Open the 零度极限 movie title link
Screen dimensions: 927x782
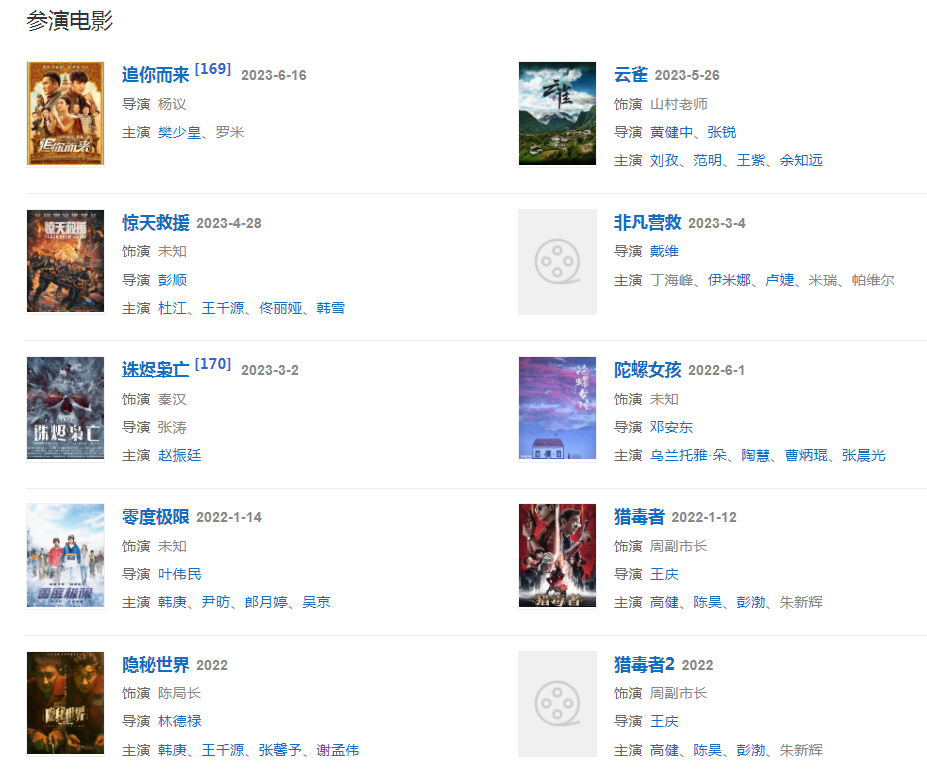coord(155,517)
